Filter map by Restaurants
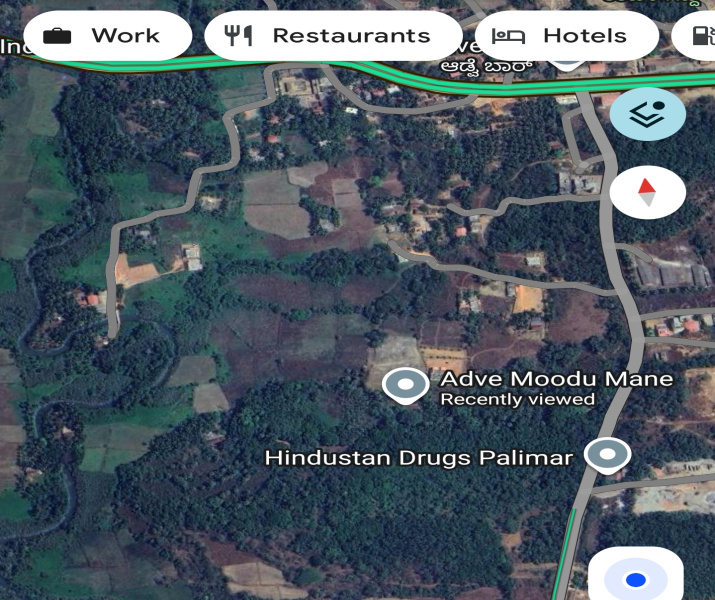Viewport: 715px width, 600px height. tap(331, 36)
